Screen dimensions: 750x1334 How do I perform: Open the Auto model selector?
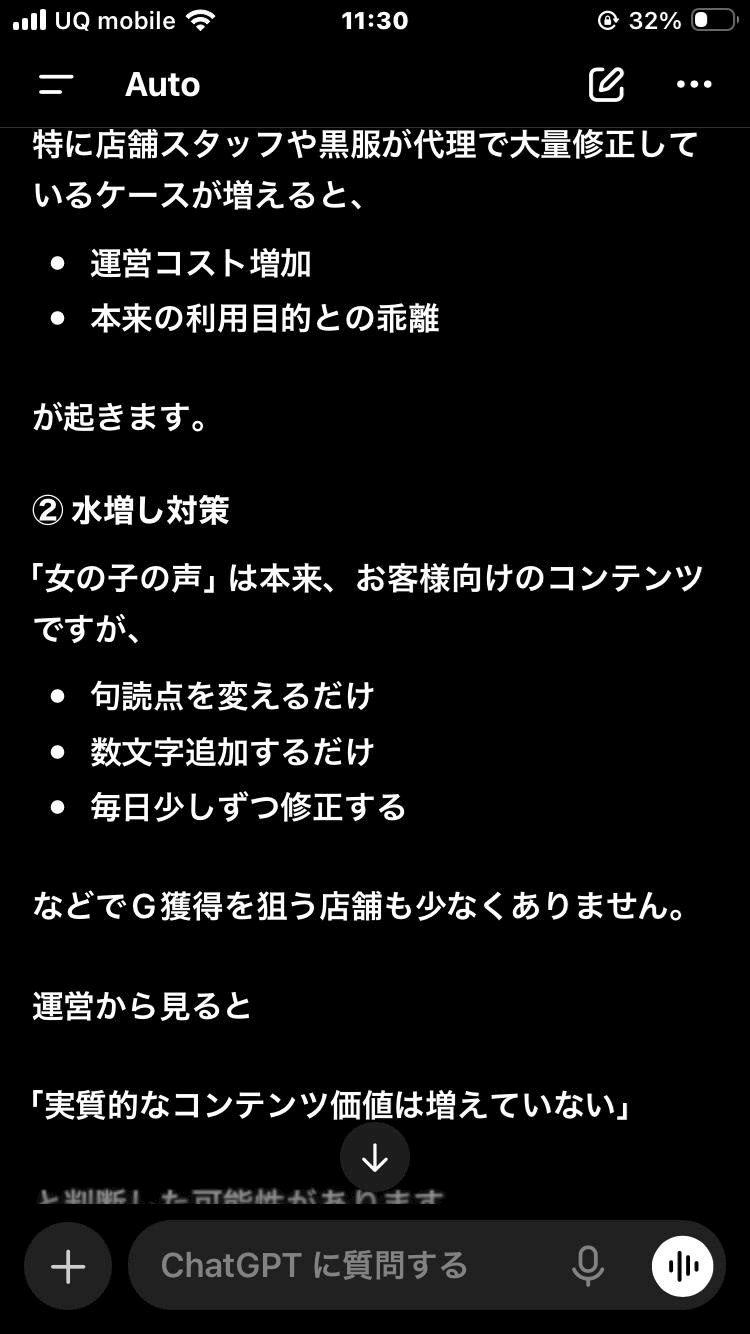[x=162, y=85]
